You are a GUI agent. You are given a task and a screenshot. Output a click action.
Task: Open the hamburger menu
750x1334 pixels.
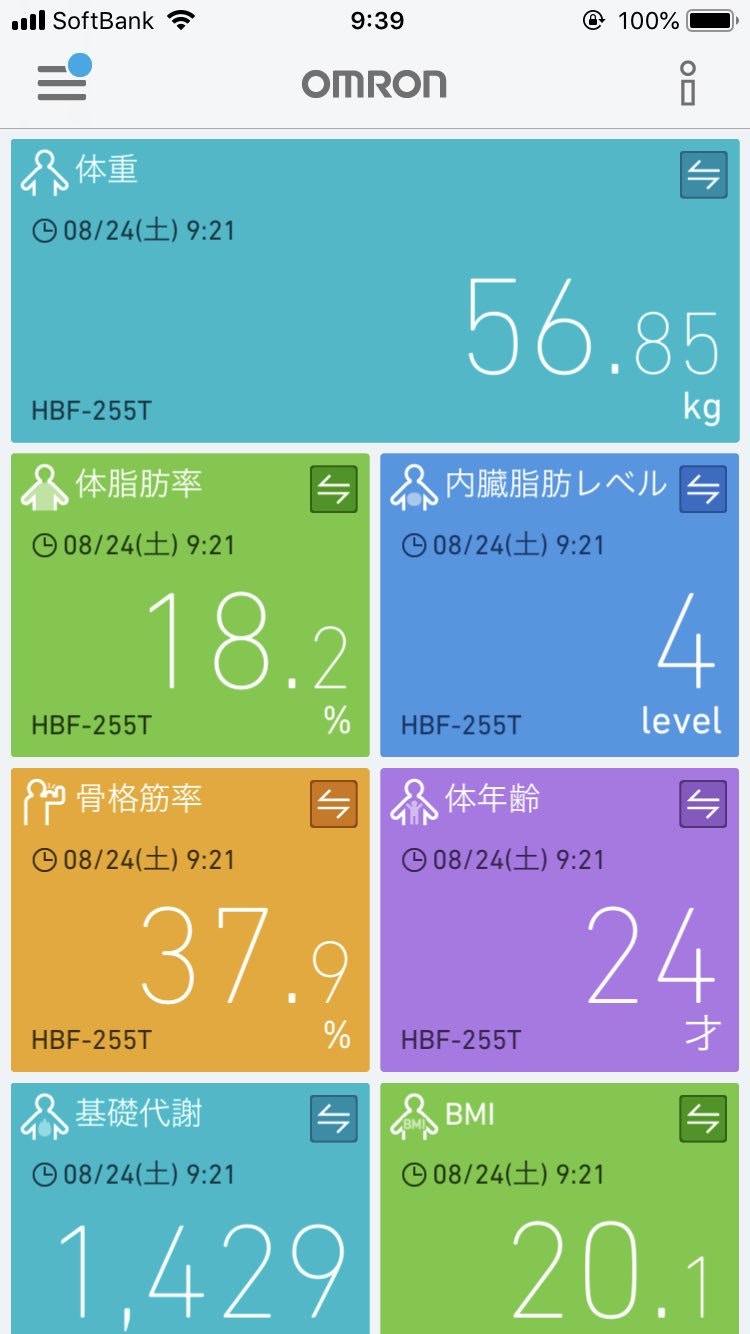coord(62,82)
